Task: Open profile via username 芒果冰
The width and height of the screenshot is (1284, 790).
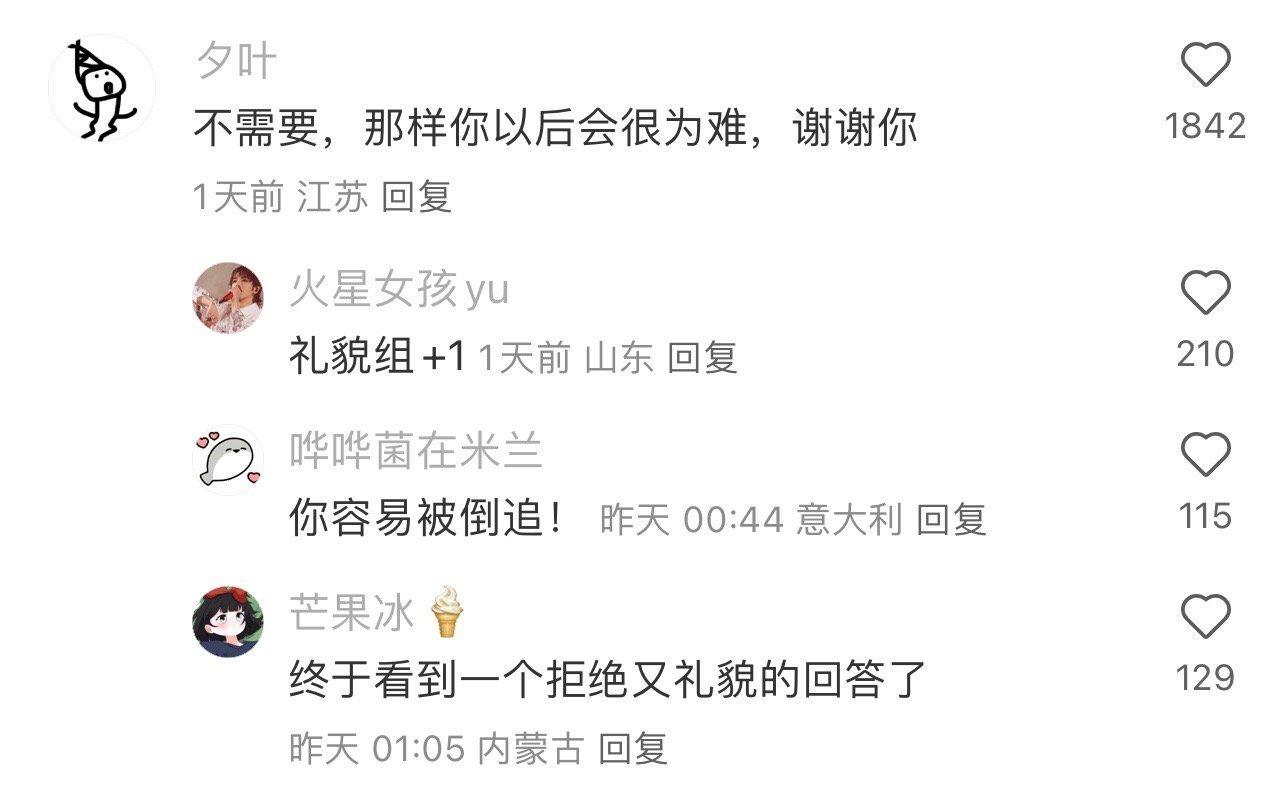Action: [x=352, y=613]
